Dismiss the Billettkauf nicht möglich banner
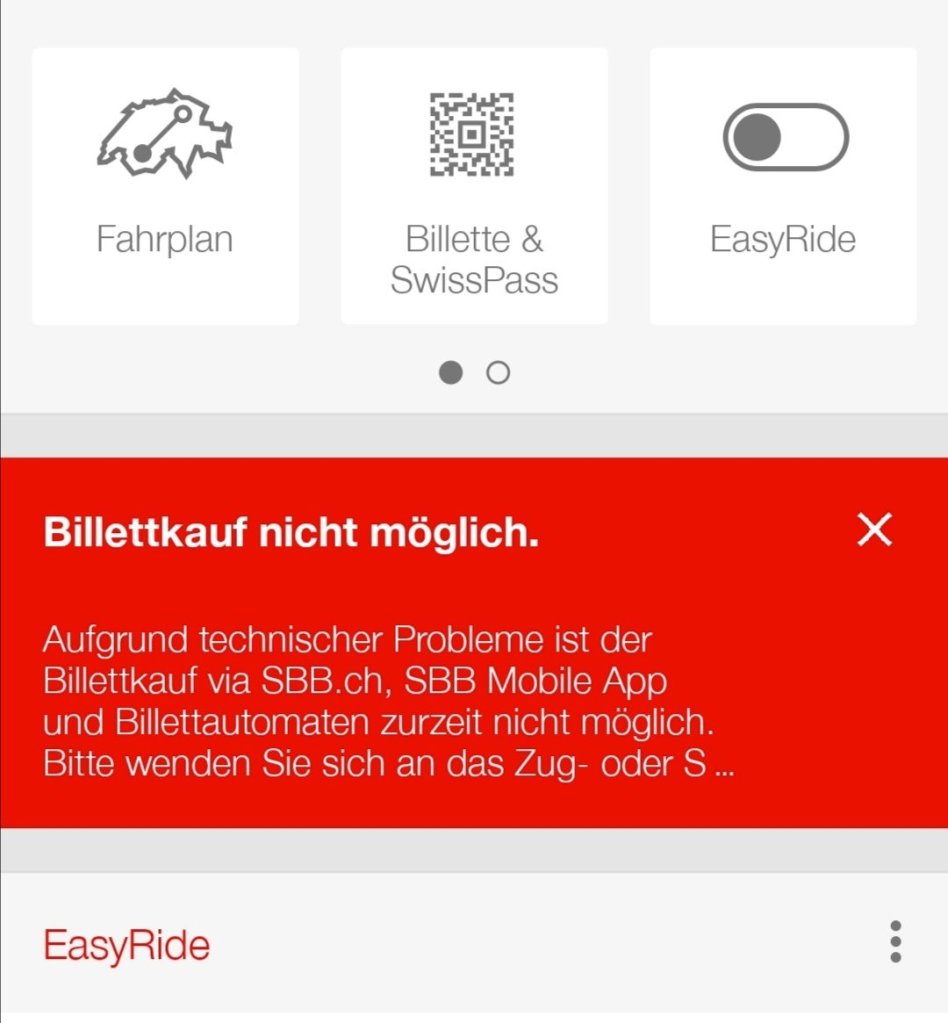 click(874, 531)
